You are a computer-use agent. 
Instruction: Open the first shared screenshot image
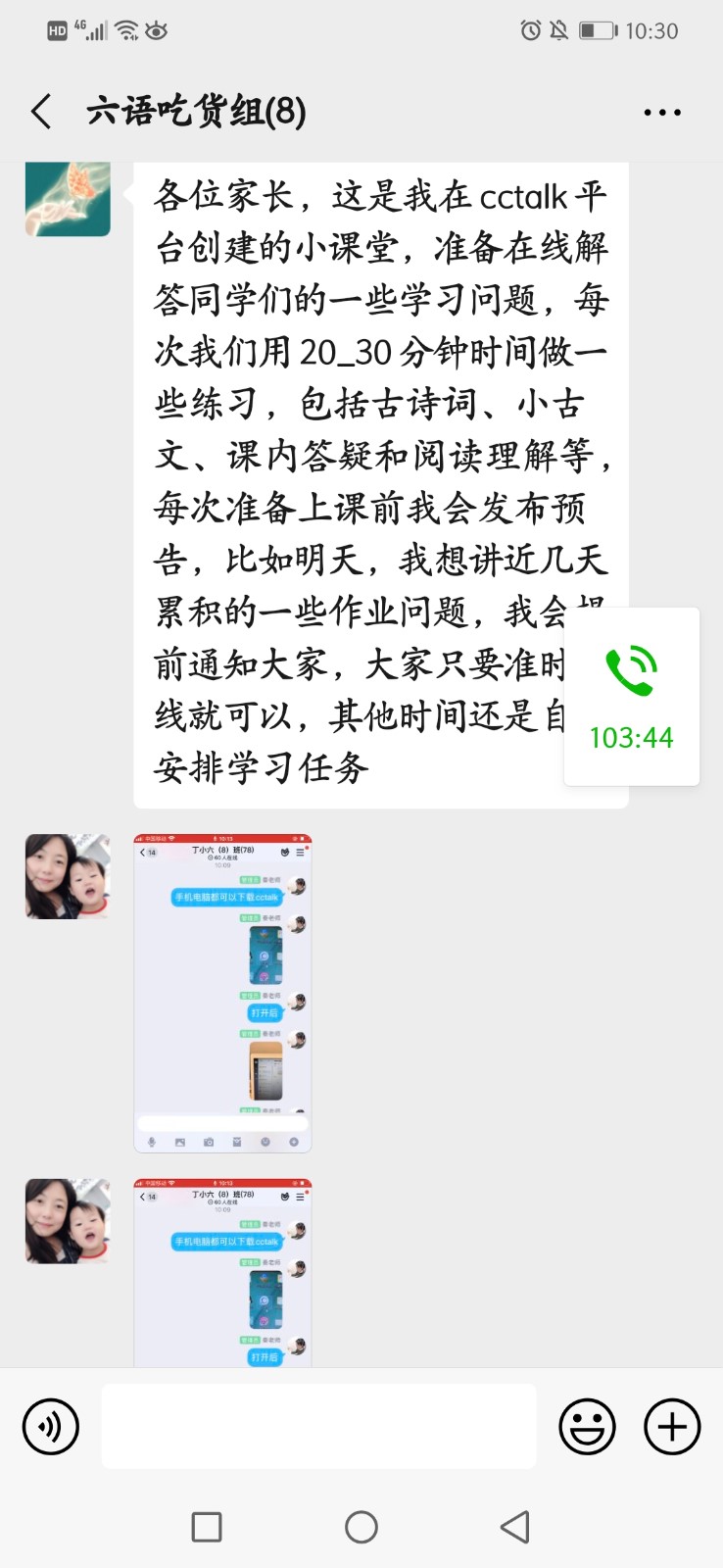click(x=222, y=993)
